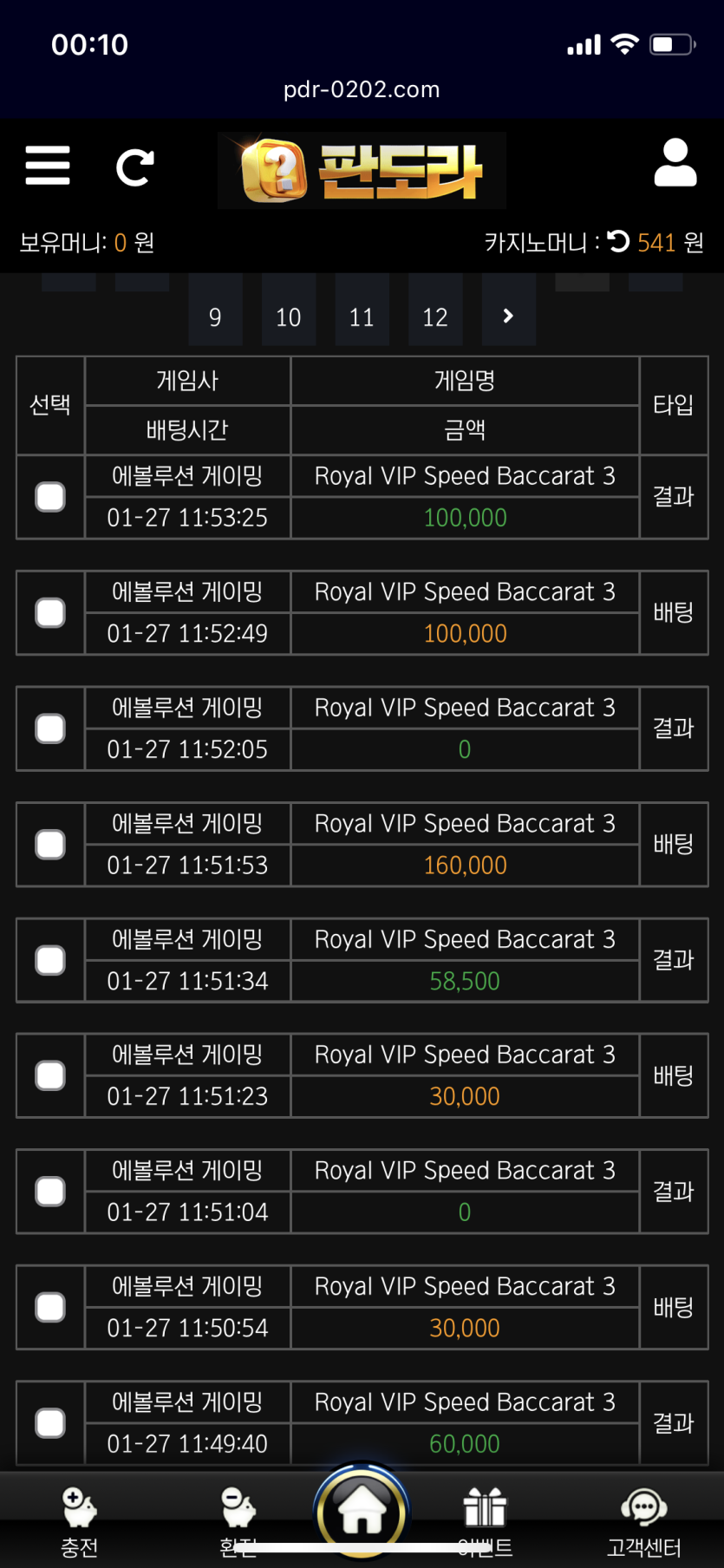Viewport: 724px width, 1568px height.
Task: Refresh the casino money balance
Action: 618,241
